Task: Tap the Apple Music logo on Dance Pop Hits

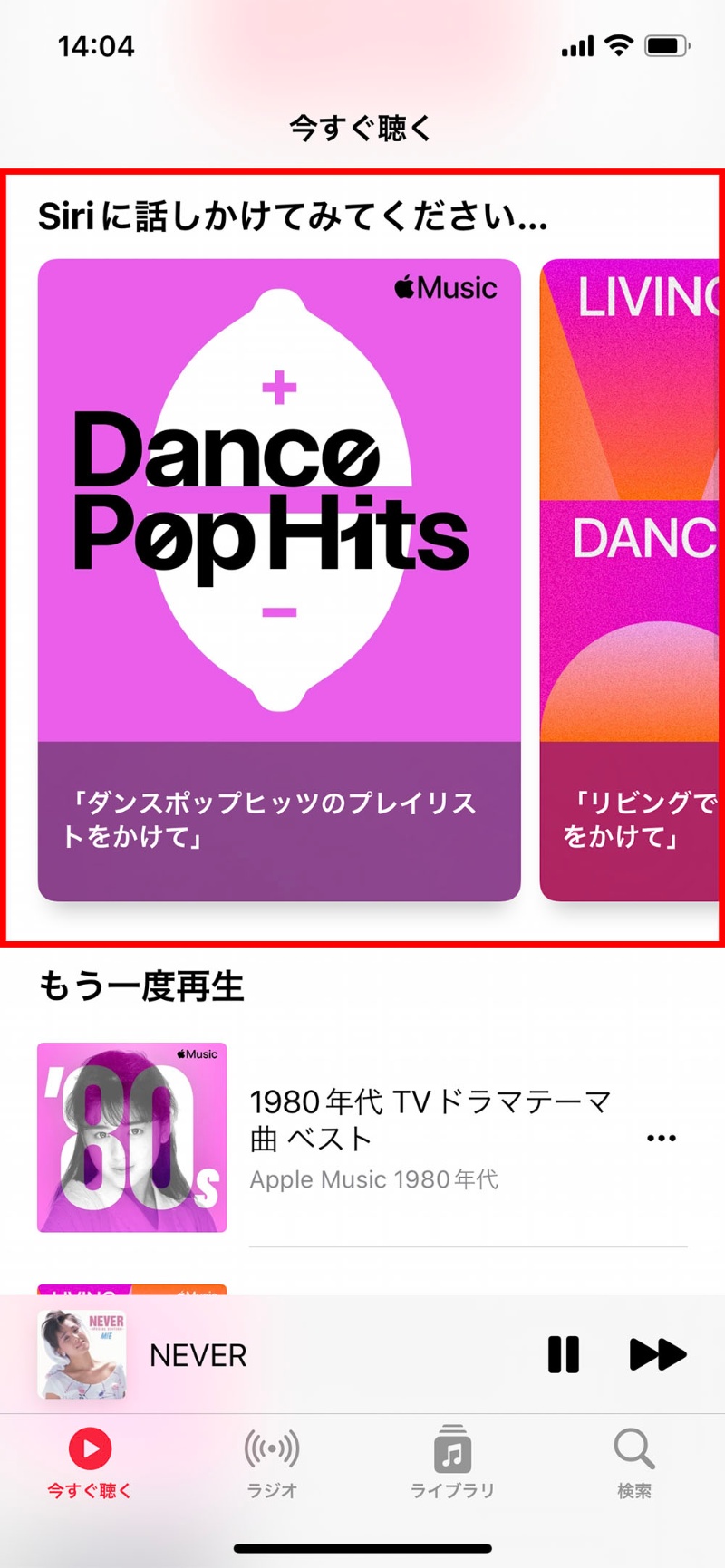Action: click(445, 288)
